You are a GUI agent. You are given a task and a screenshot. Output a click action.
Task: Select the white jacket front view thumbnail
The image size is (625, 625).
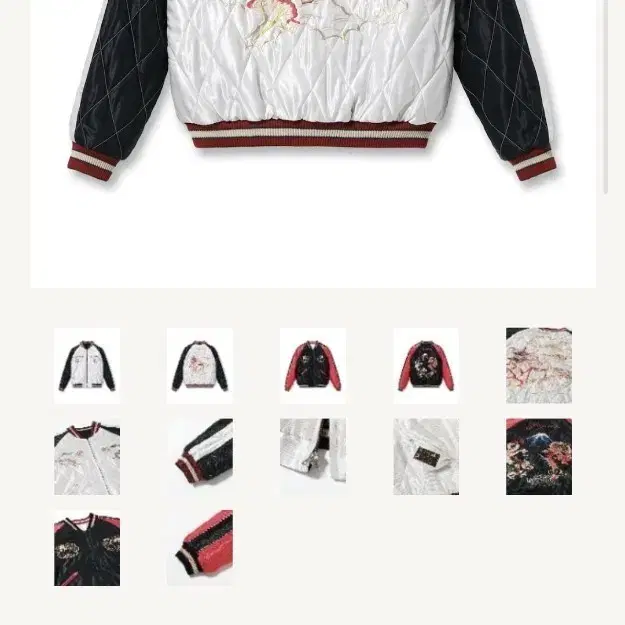87,366
